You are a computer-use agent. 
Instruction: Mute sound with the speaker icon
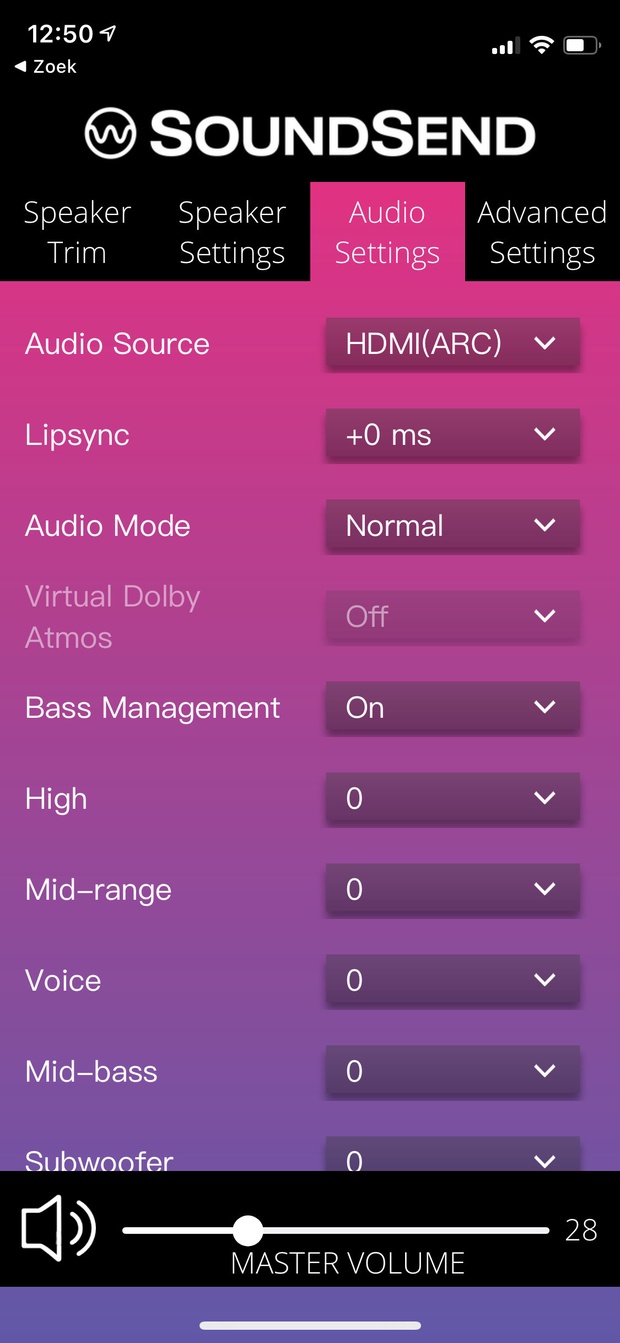tap(58, 1228)
